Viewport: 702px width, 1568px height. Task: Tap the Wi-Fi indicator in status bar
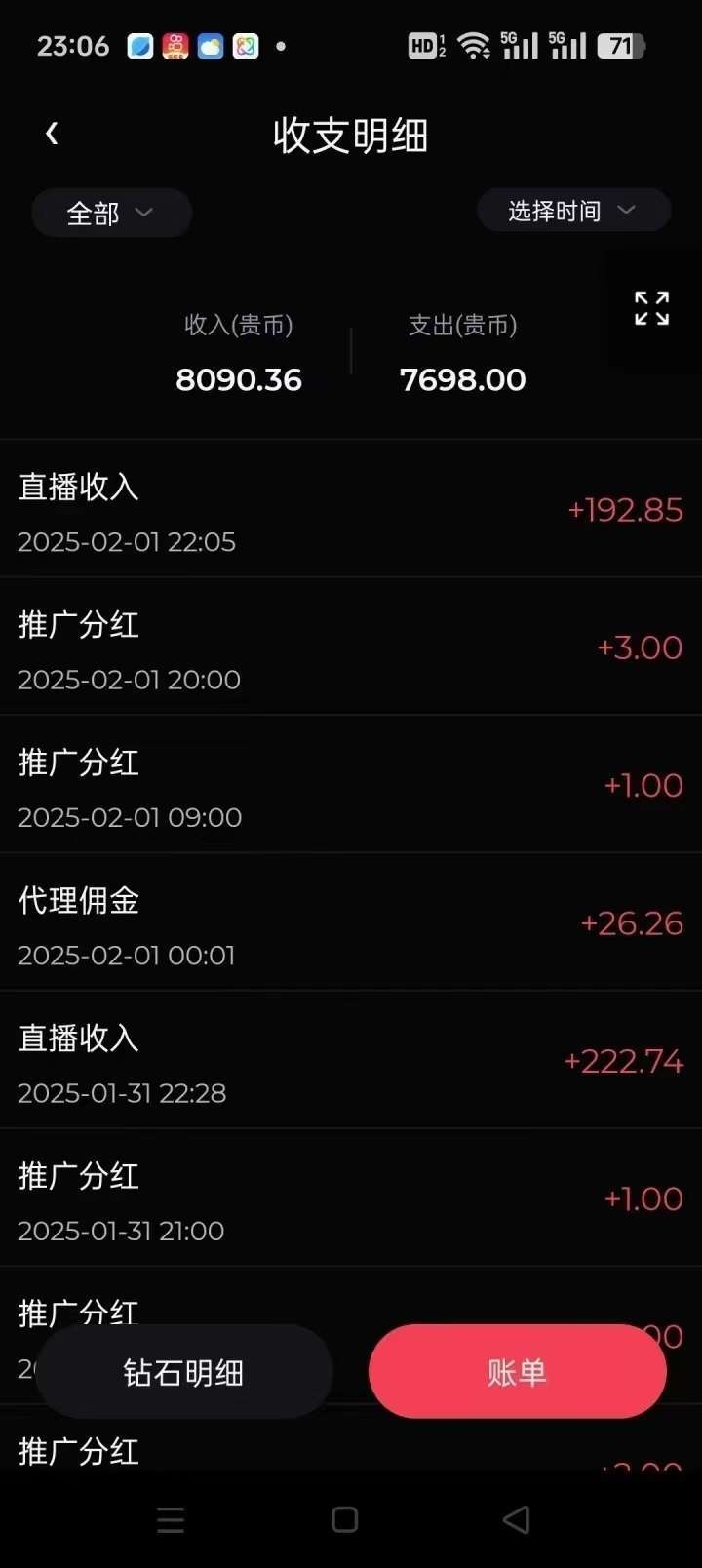(x=475, y=45)
